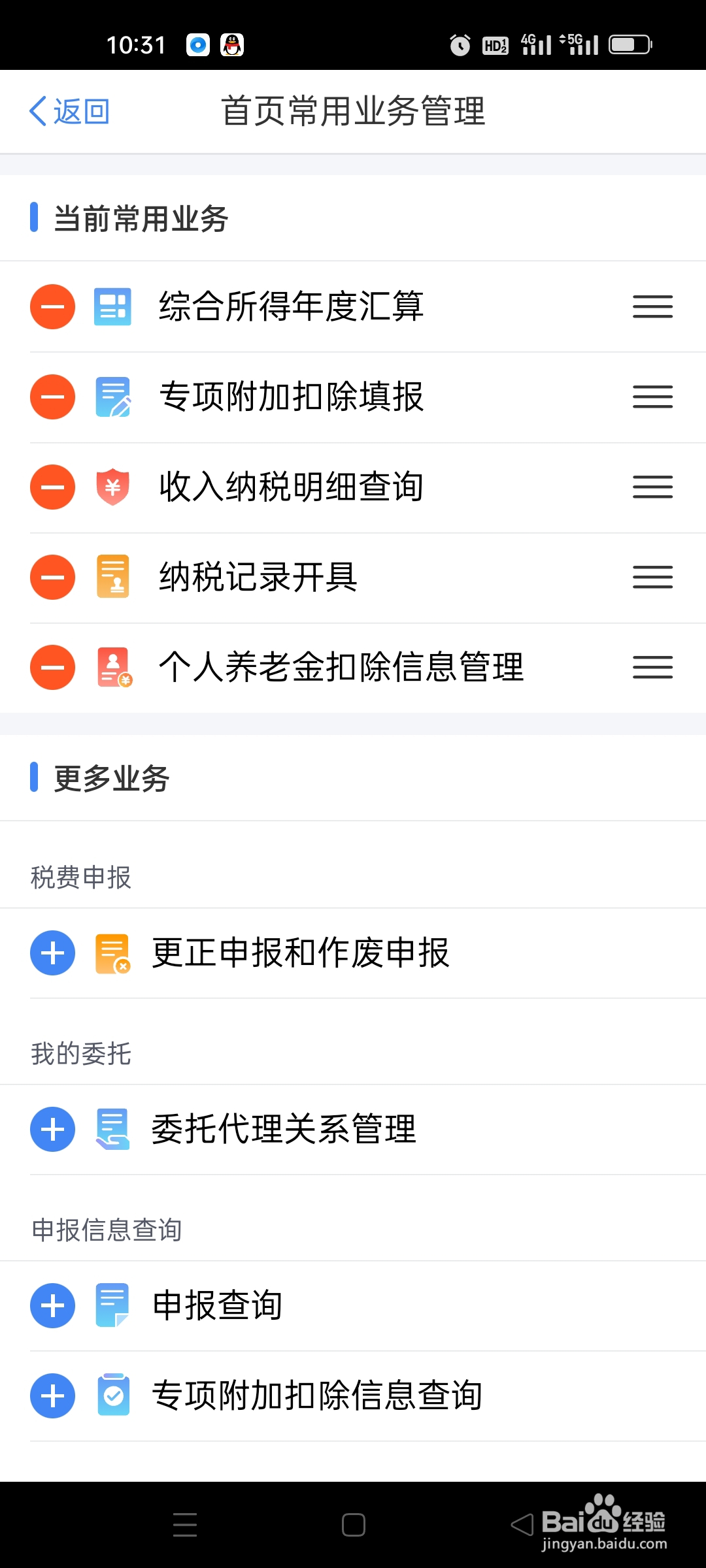Go back using the 返回 button
Viewport: 706px width, 1568px height.
pos(69,111)
